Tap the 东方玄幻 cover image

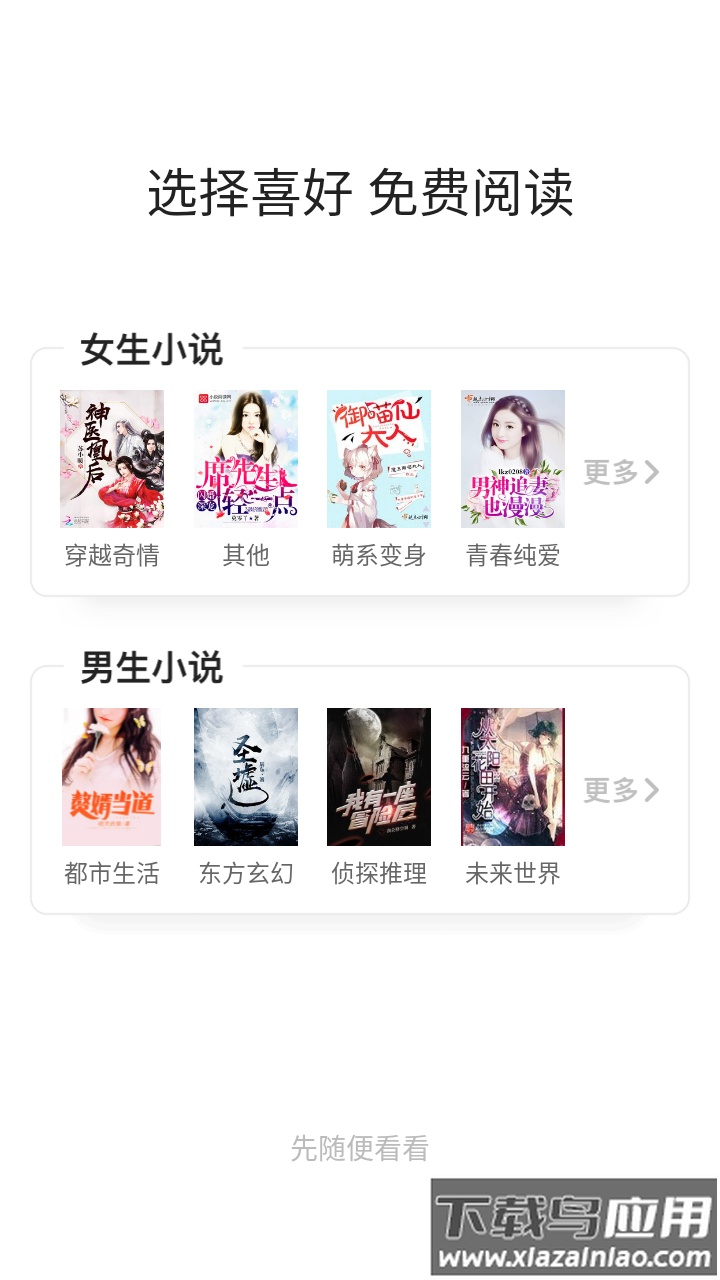point(245,776)
